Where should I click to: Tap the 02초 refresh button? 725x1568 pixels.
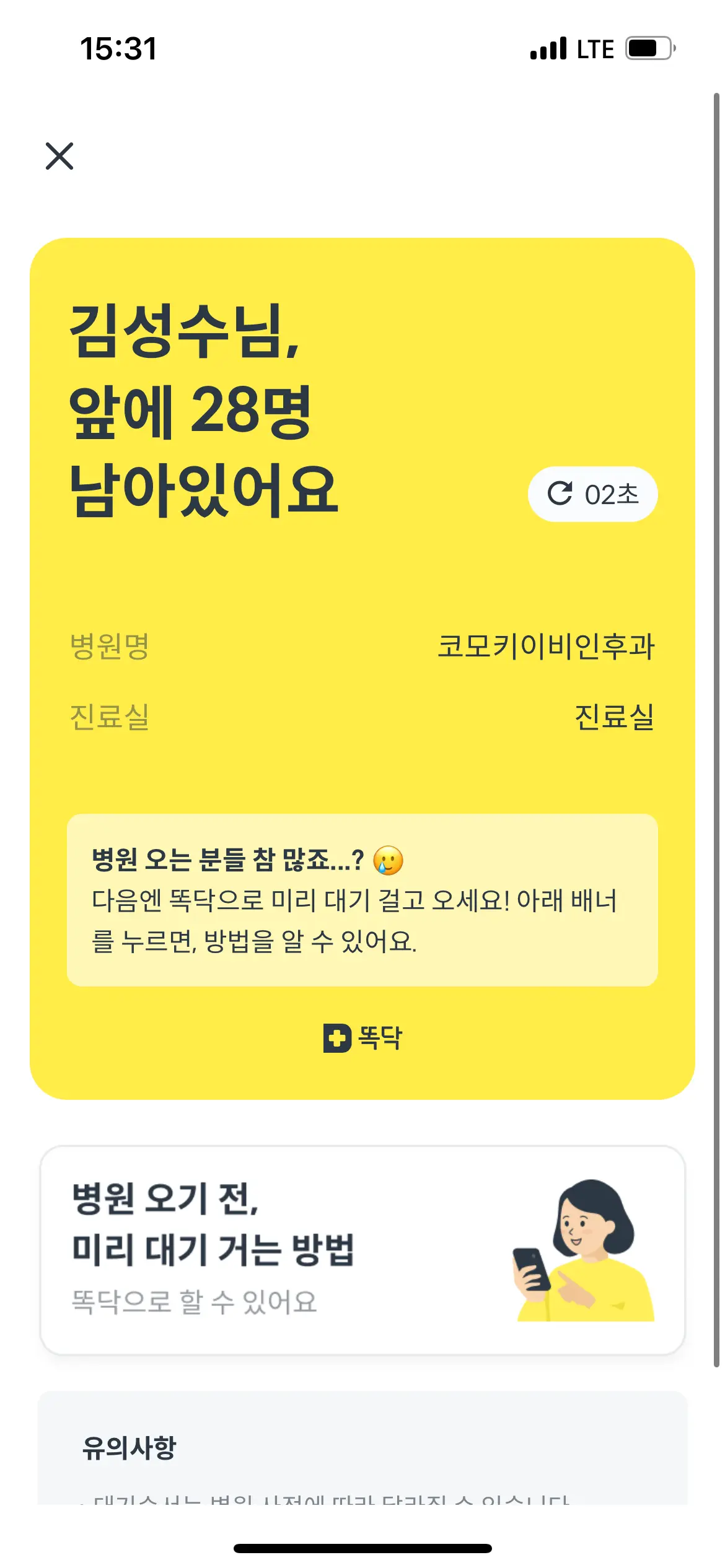tap(592, 494)
